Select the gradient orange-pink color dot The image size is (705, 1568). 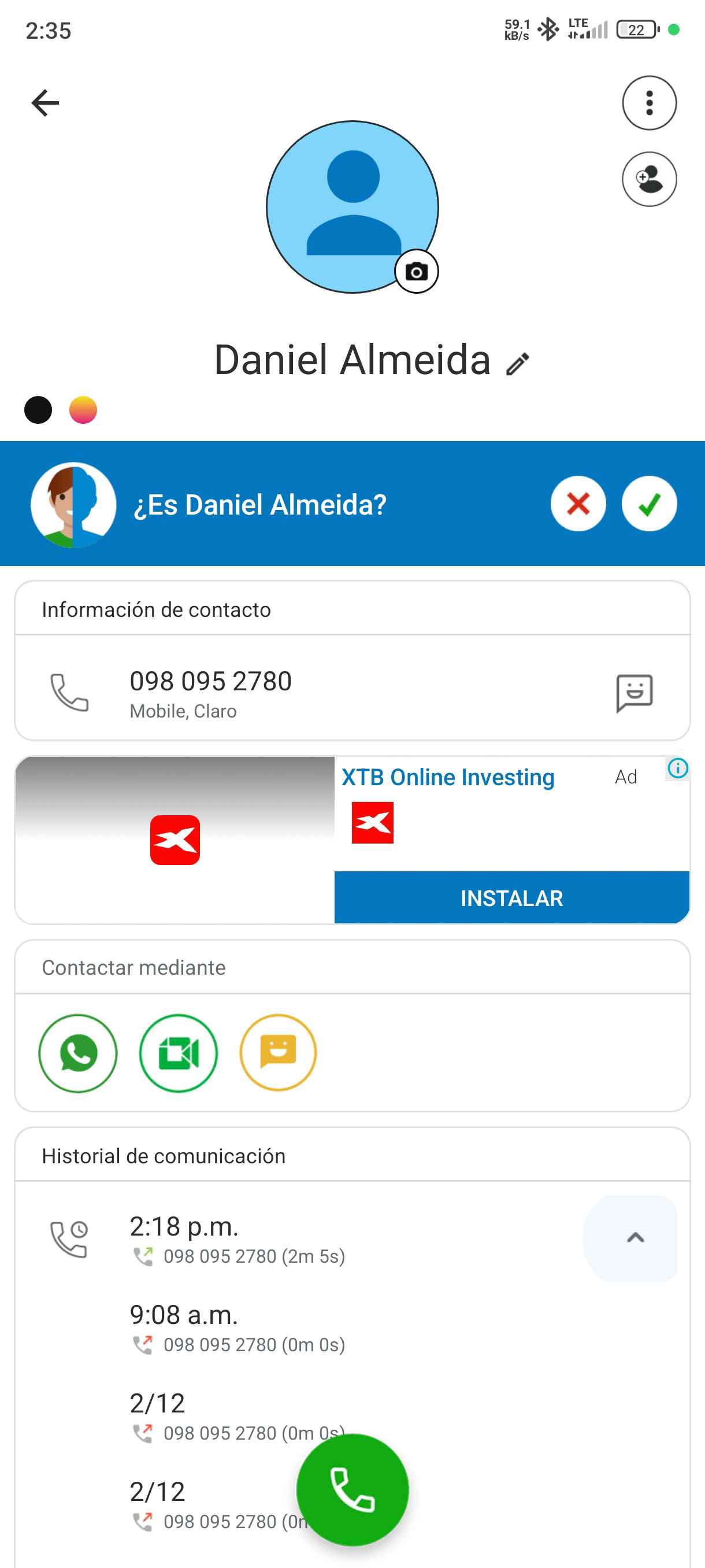point(83,410)
